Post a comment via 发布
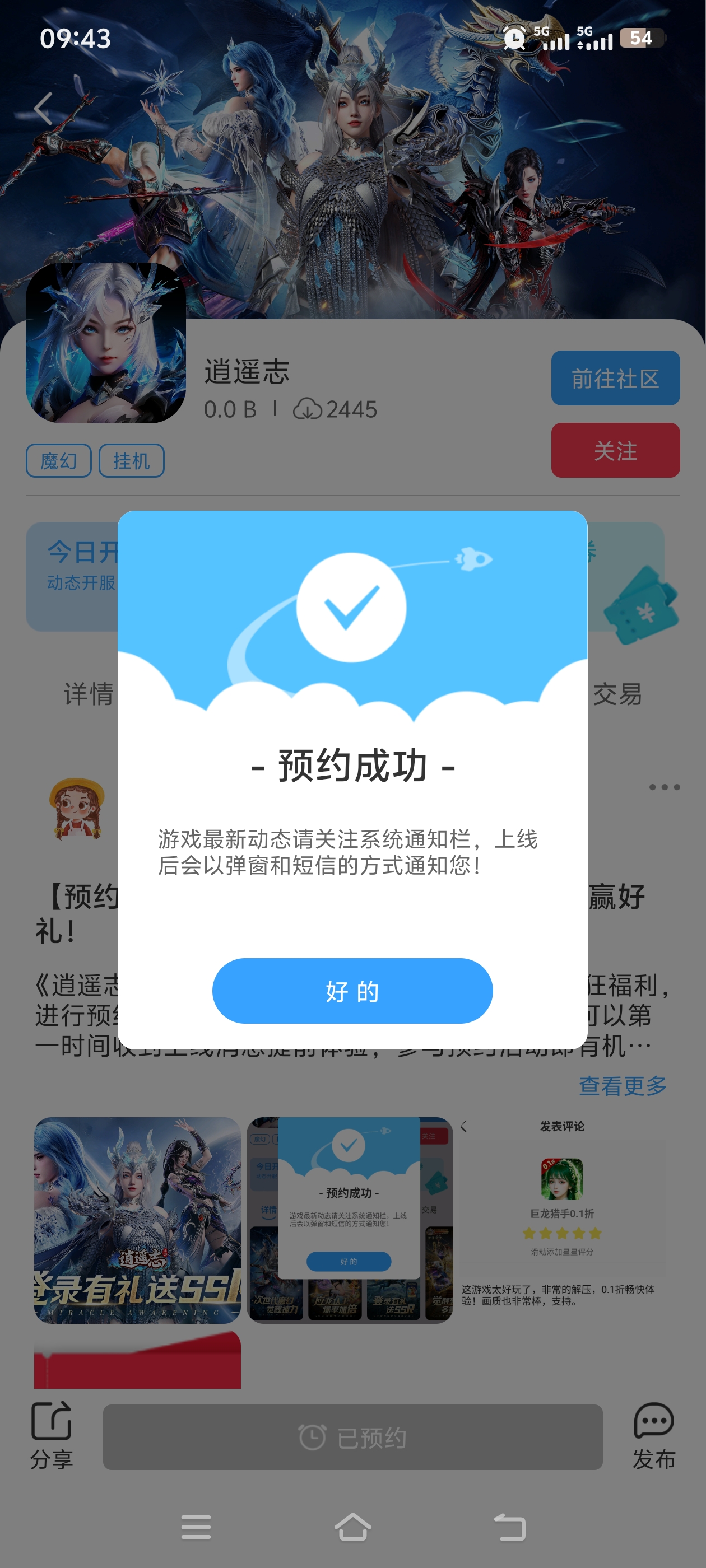 (x=653, y=1435)
